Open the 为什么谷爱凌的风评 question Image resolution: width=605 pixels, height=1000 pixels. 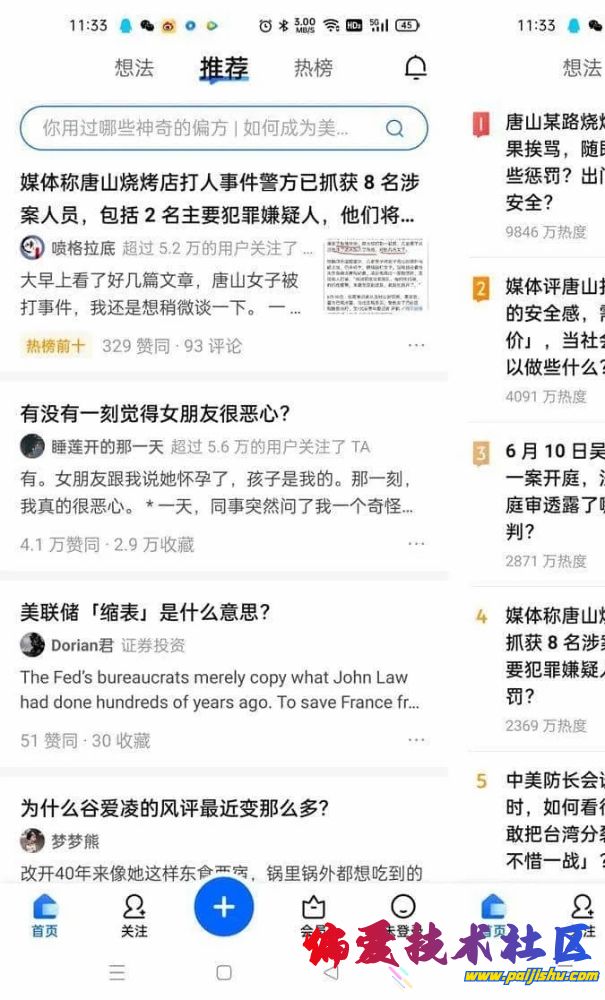tap(175, 808)
